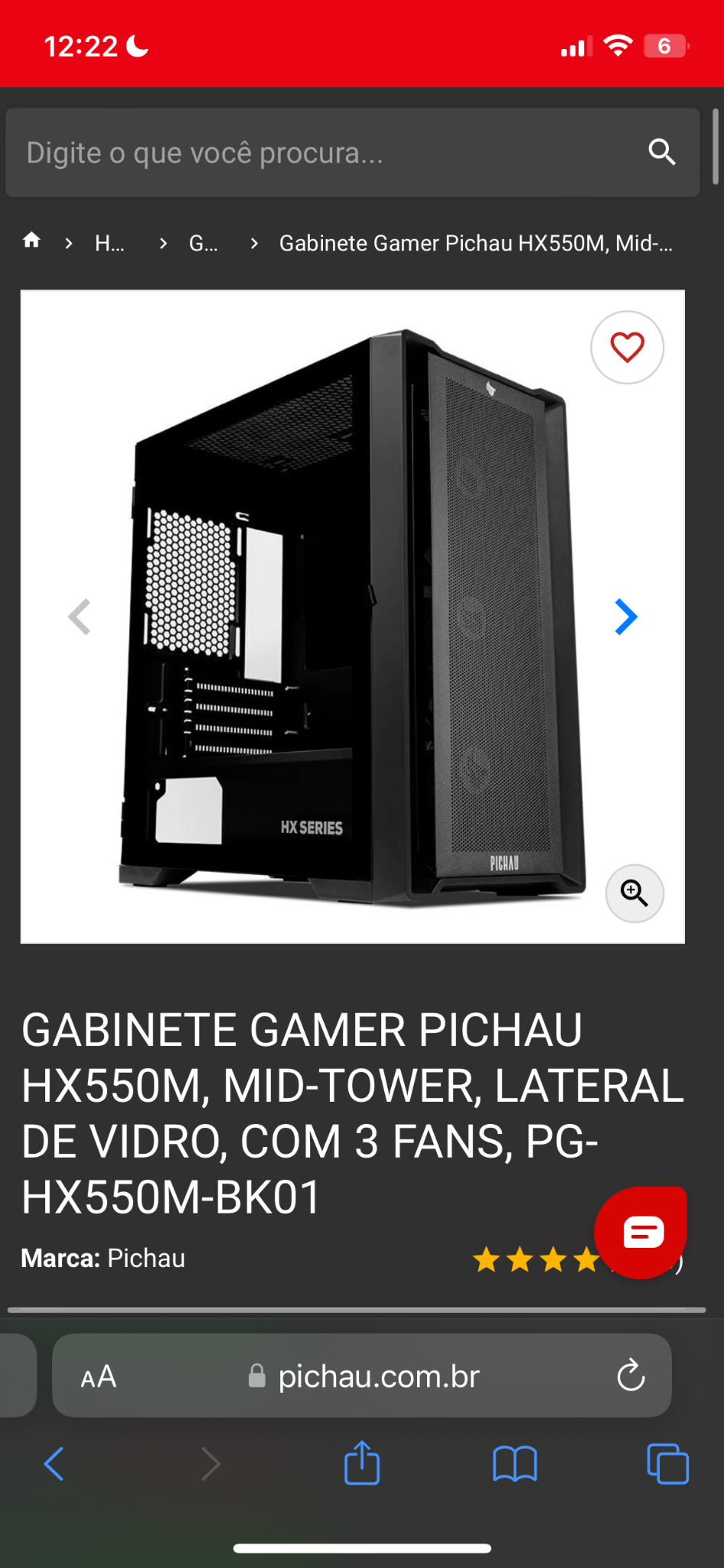
Task: Show the next product image
Action: point(626,617)
